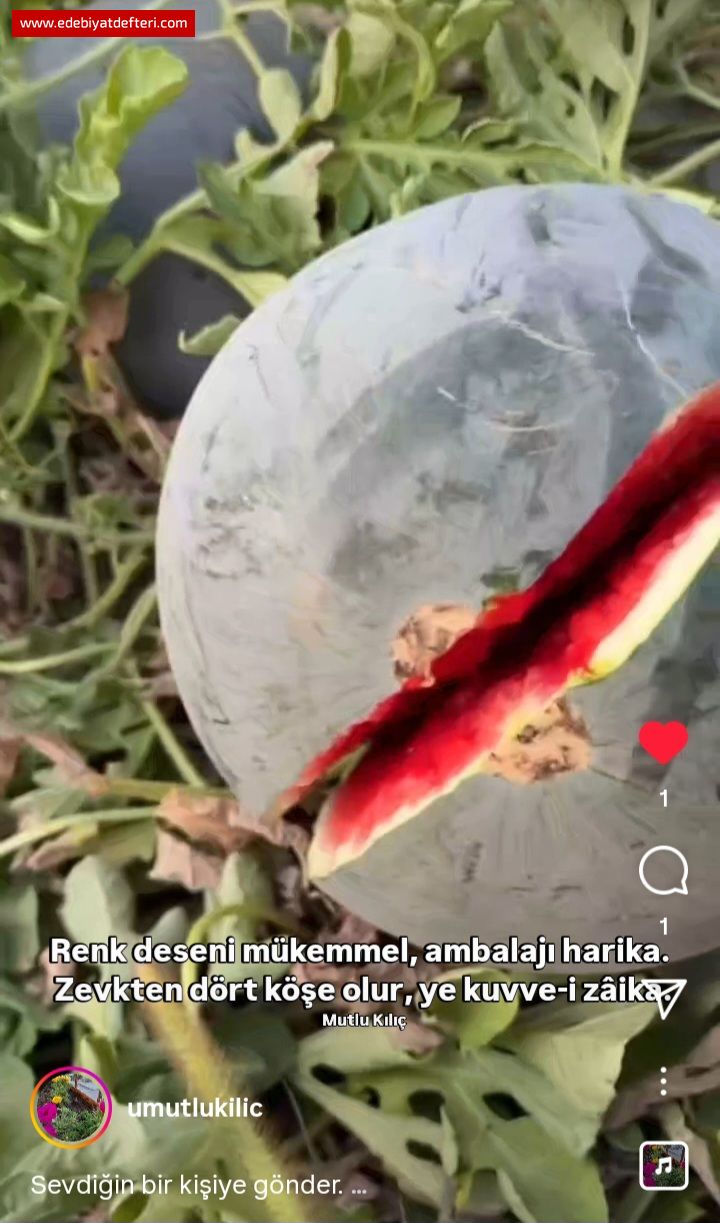Image resolution: width=720 pixels, height=1223 pixels.
Task: Open umutlukilic's profile picture
Action: point(71,1107)
